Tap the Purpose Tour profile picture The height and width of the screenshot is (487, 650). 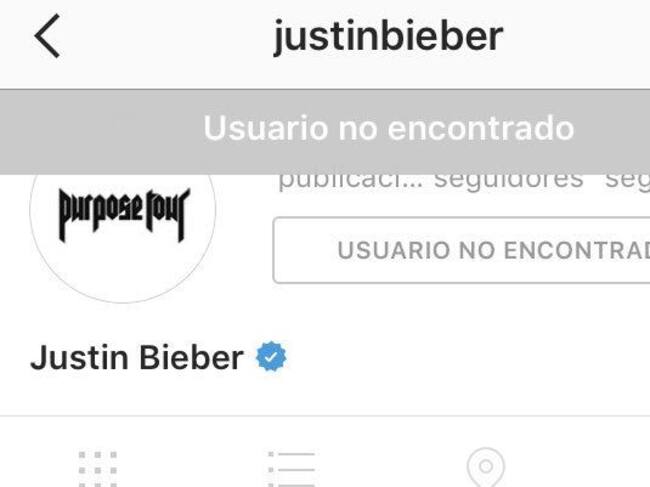tap(123, 216)
